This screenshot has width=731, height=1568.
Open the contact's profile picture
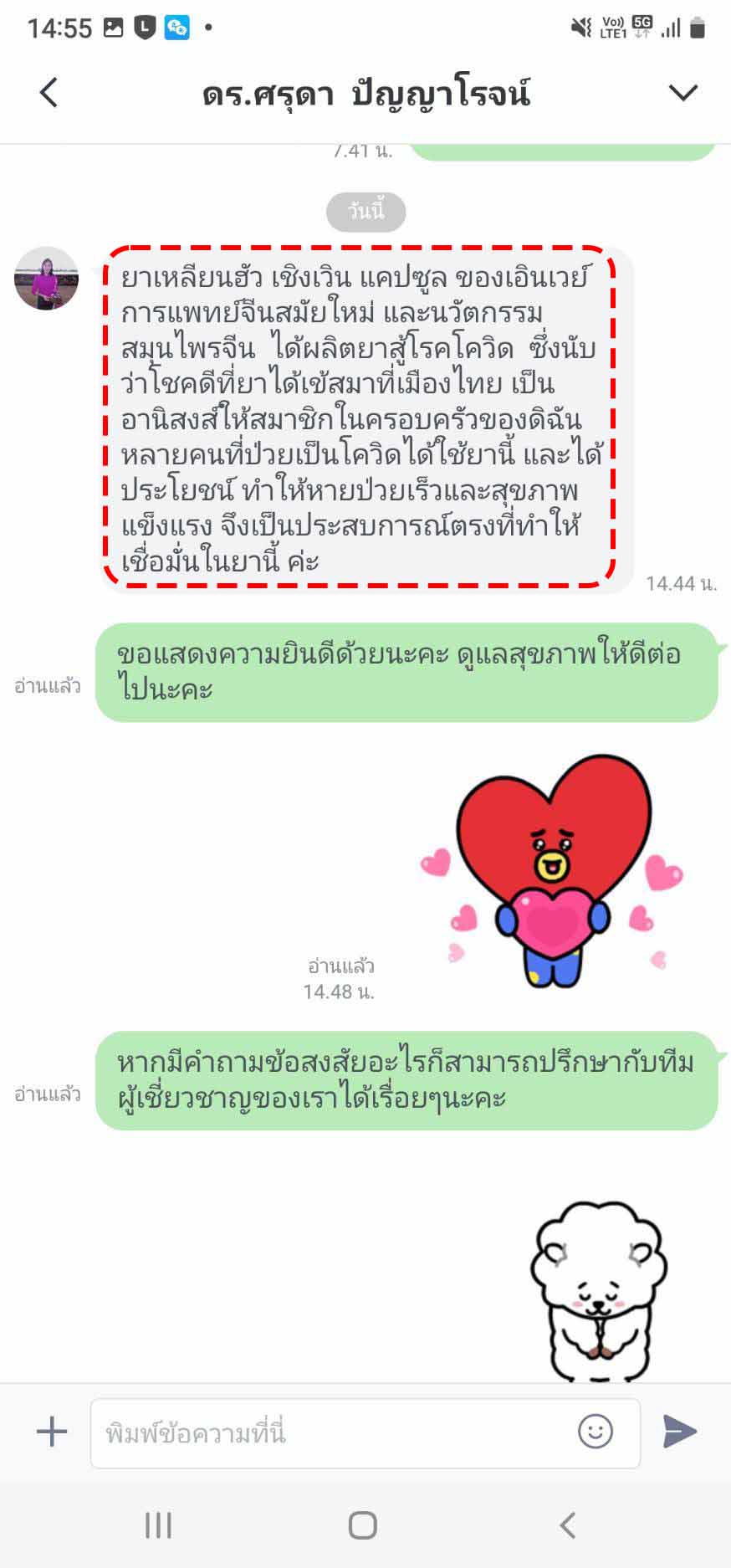click(x=46, y=279)
